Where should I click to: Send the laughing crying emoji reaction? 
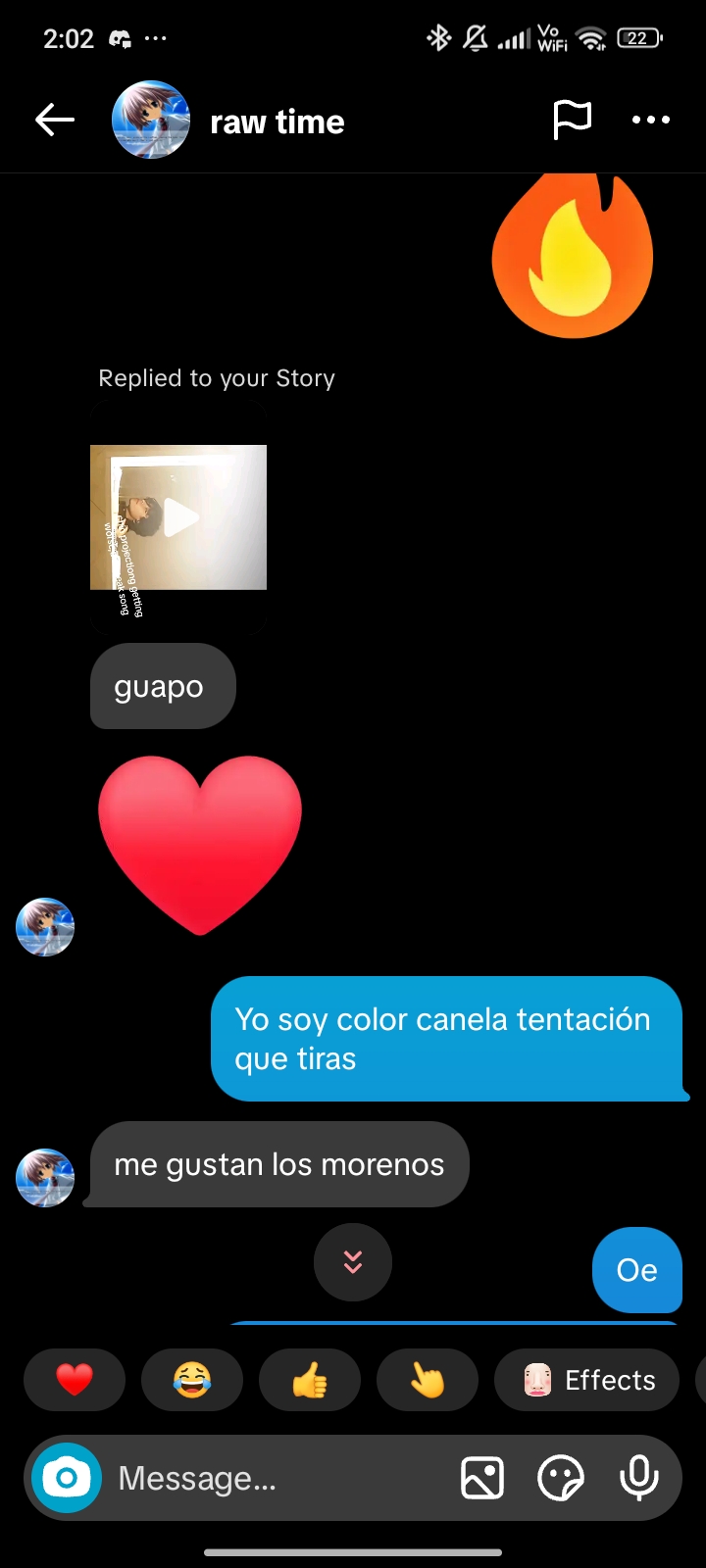pyautogui.click(x=192, y=1380)
